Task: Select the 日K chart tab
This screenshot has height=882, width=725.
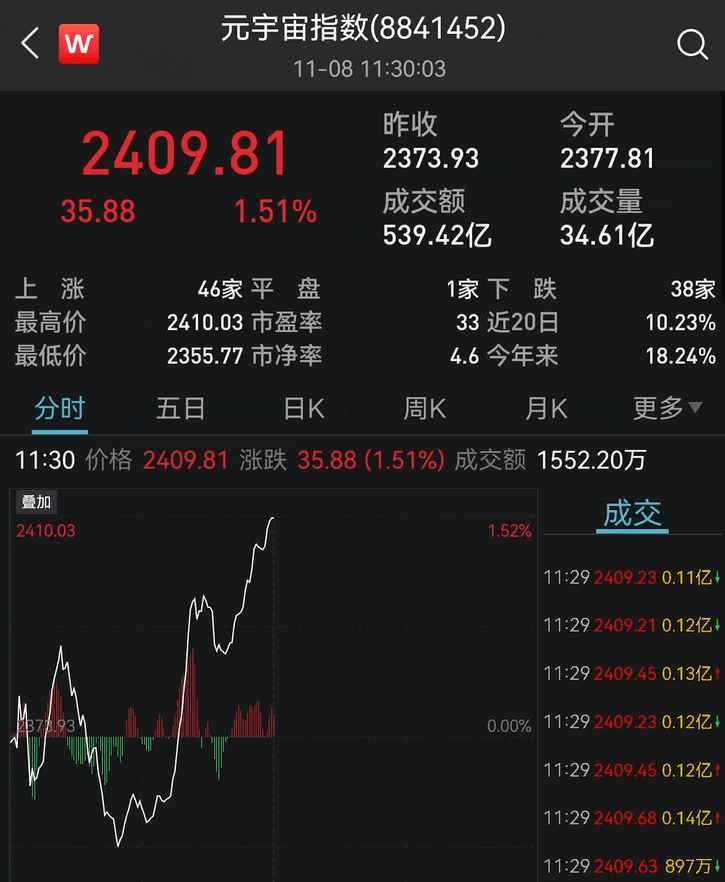Action: pyautogui.click(x=303, y=409)
